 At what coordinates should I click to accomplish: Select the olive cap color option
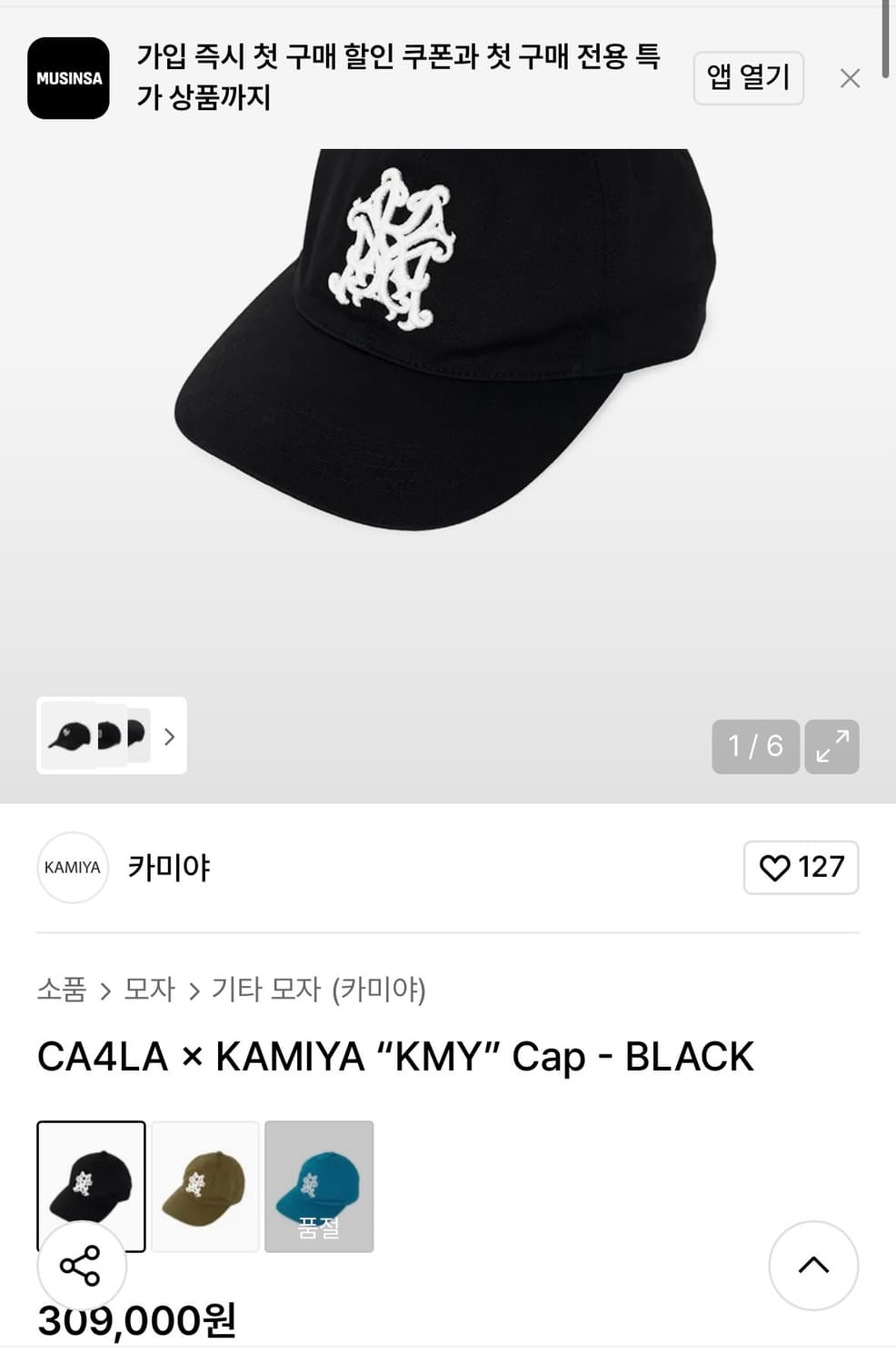pyautogui.click(x=205, y=1186)
